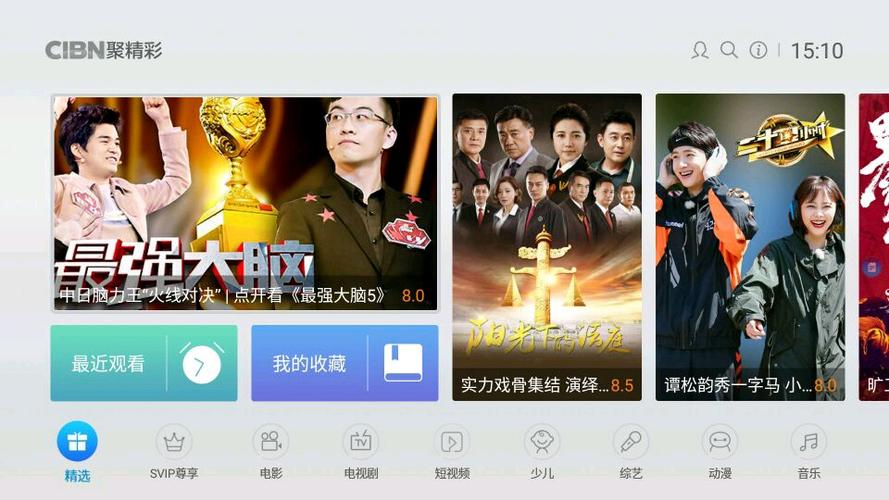The width and height of the screenshot is (889, 500).
Task: Switch to the SVIP尊享 tab
Action: coord(174,451)
